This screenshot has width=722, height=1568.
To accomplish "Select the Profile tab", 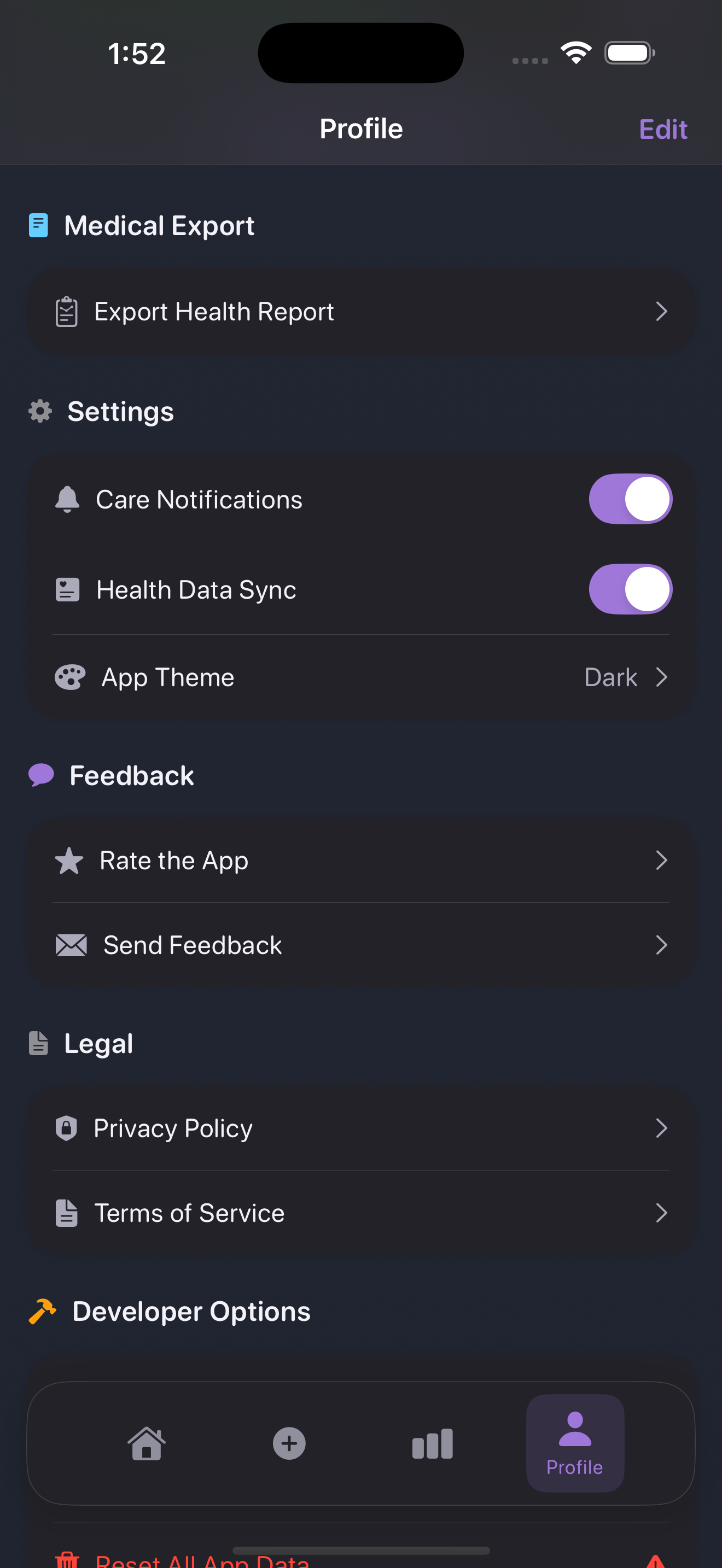I will tap(574, 1443).
